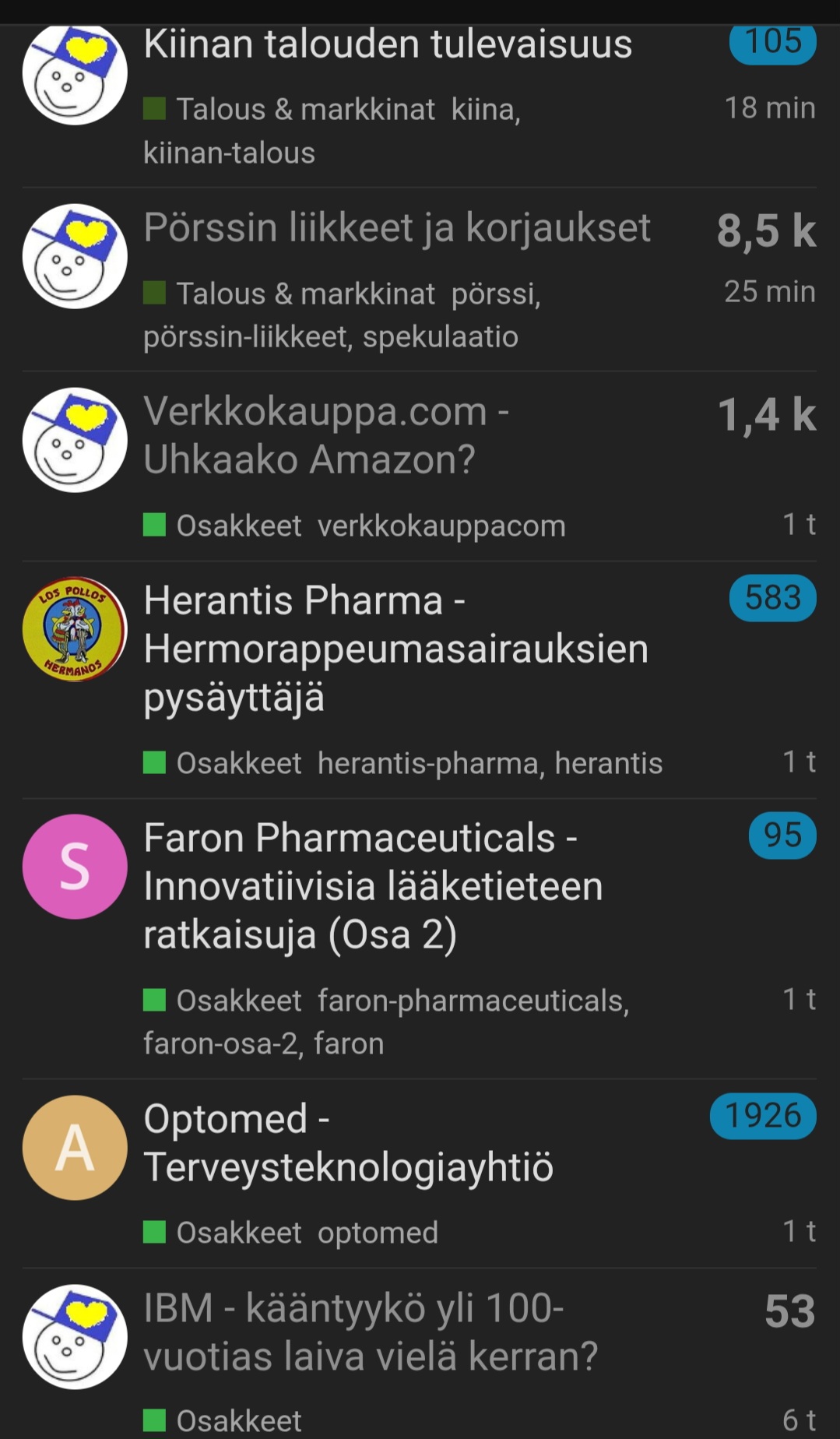View profile of the tan A avatar
Screen dimensions: 840x1439
[75, 1148]
